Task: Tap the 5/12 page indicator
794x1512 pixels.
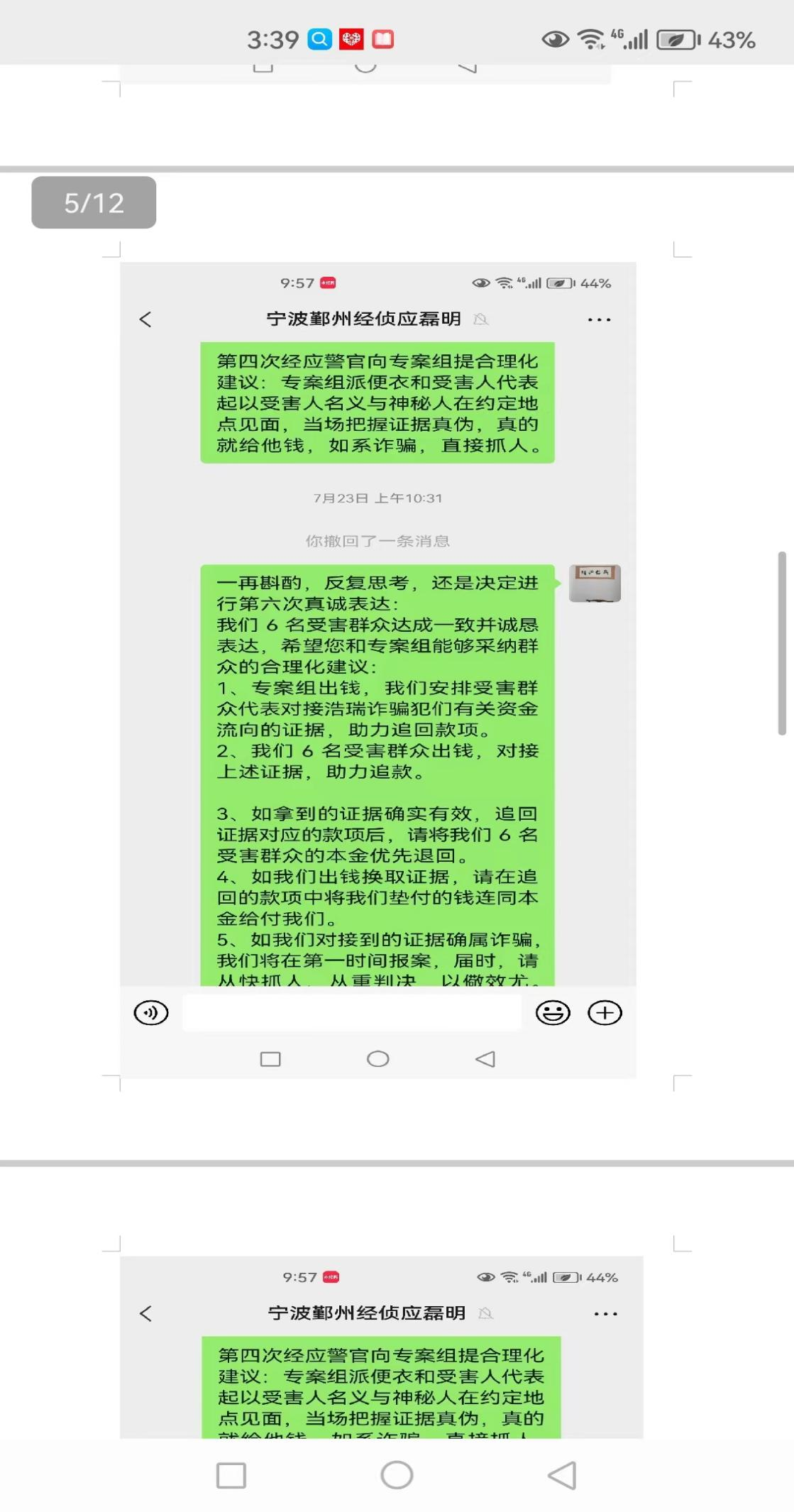Action: [94, 203]
